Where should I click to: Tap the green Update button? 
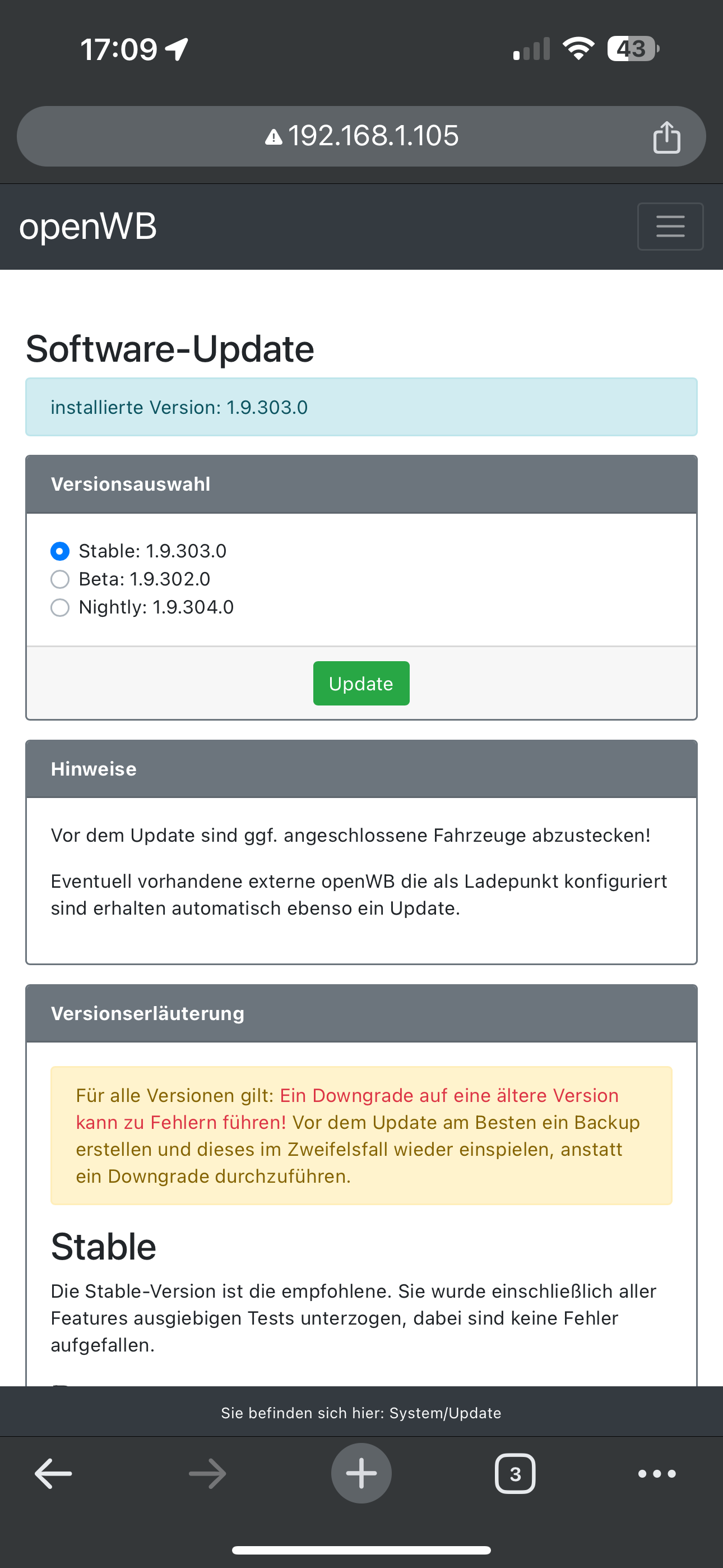(361, 684)
